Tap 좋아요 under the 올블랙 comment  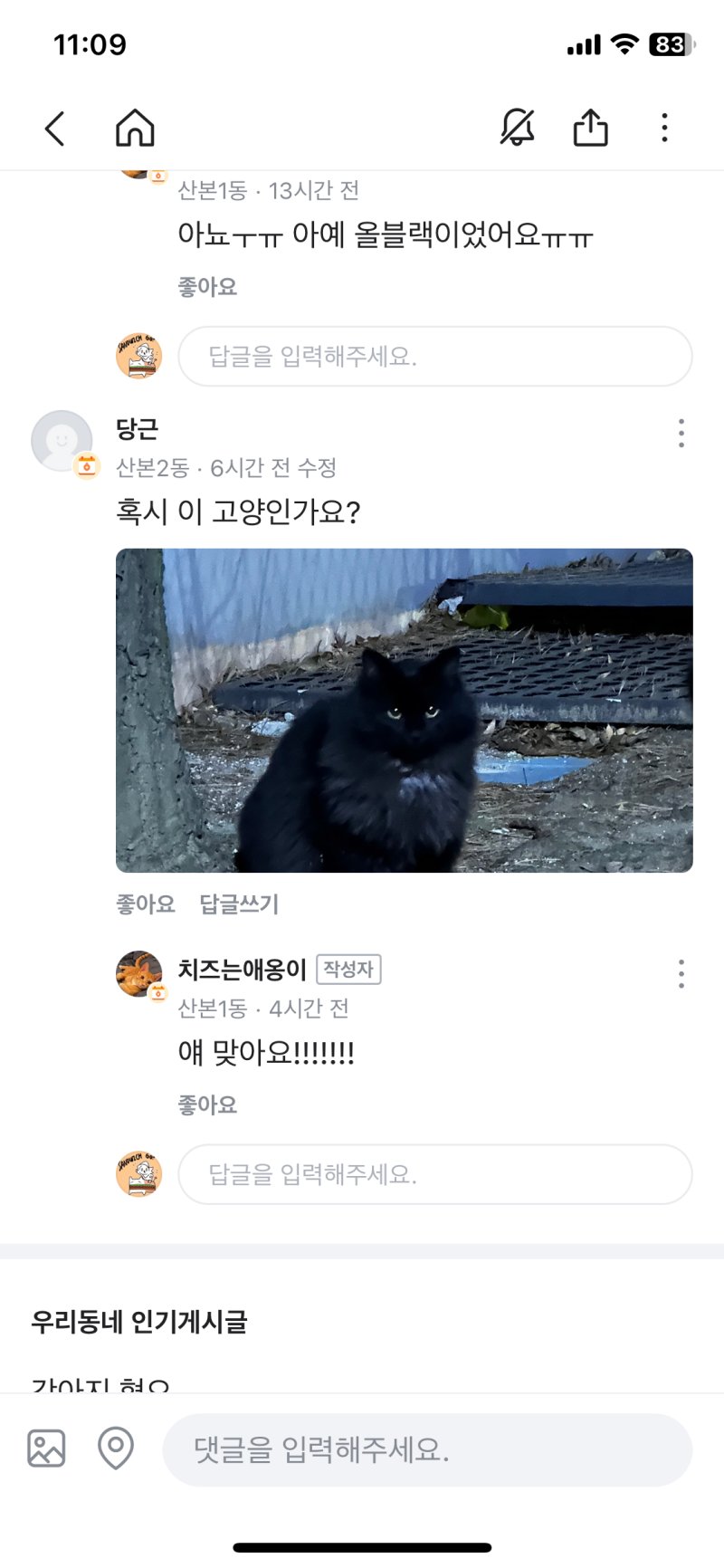point(207,286)
